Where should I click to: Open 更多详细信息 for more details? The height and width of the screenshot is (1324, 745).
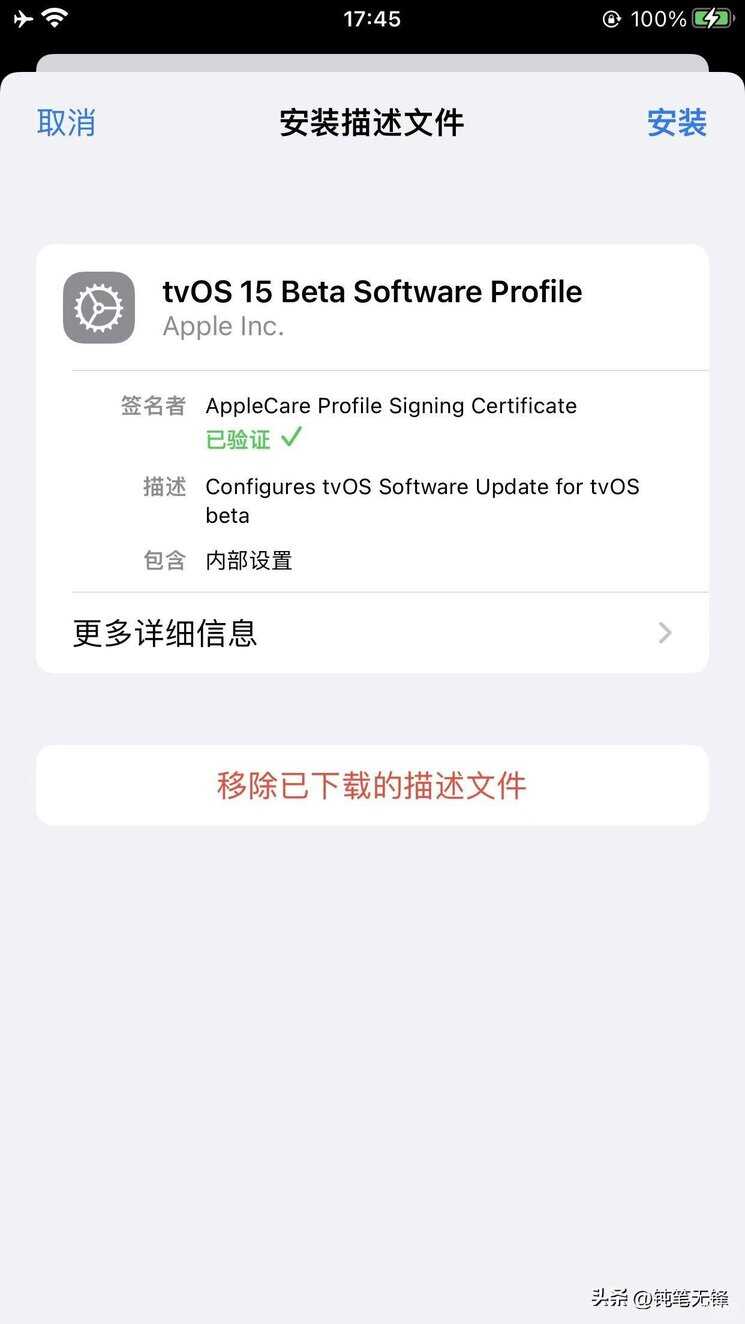[372, 633]
